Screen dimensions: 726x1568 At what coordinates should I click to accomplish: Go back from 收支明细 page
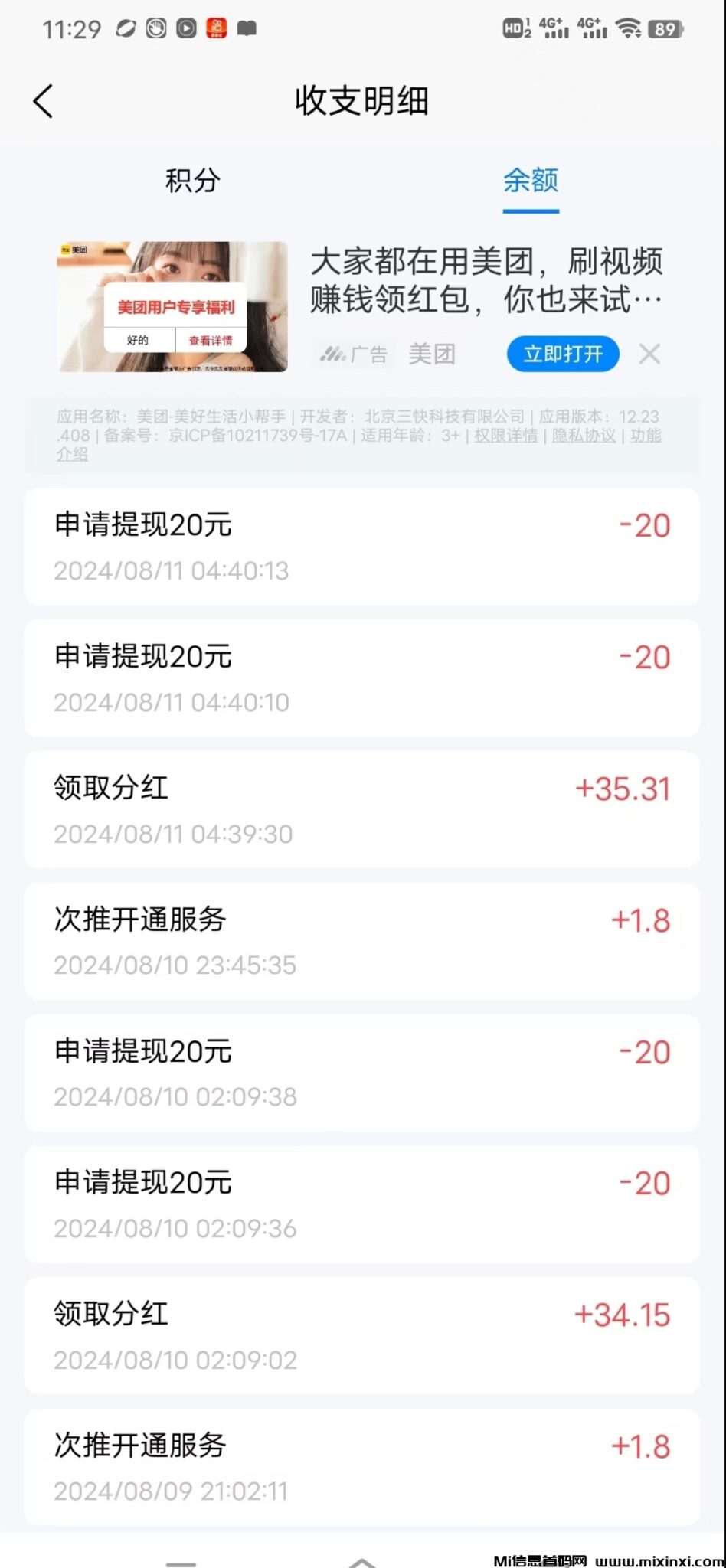(x=44, y=101)
